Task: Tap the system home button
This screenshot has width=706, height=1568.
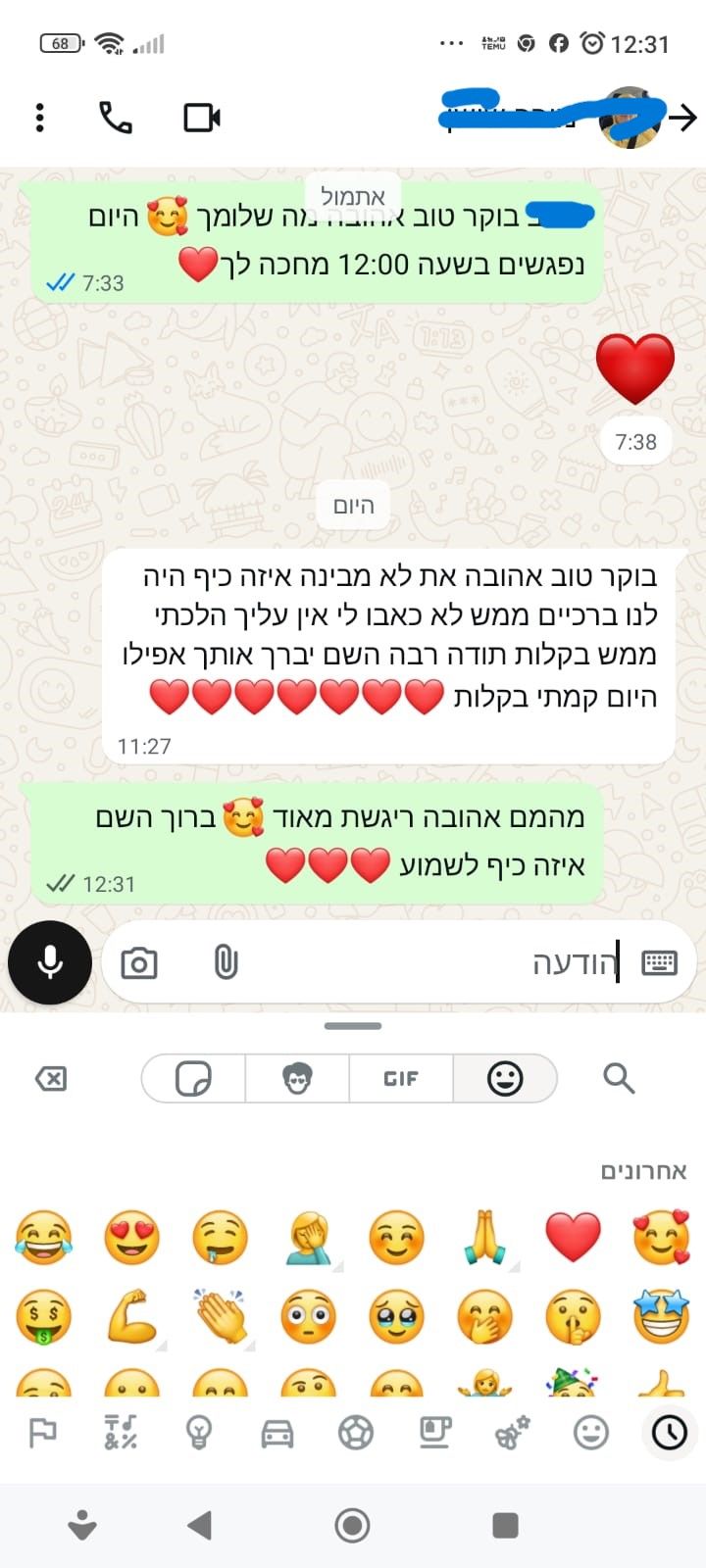Action: [352, 1525]
